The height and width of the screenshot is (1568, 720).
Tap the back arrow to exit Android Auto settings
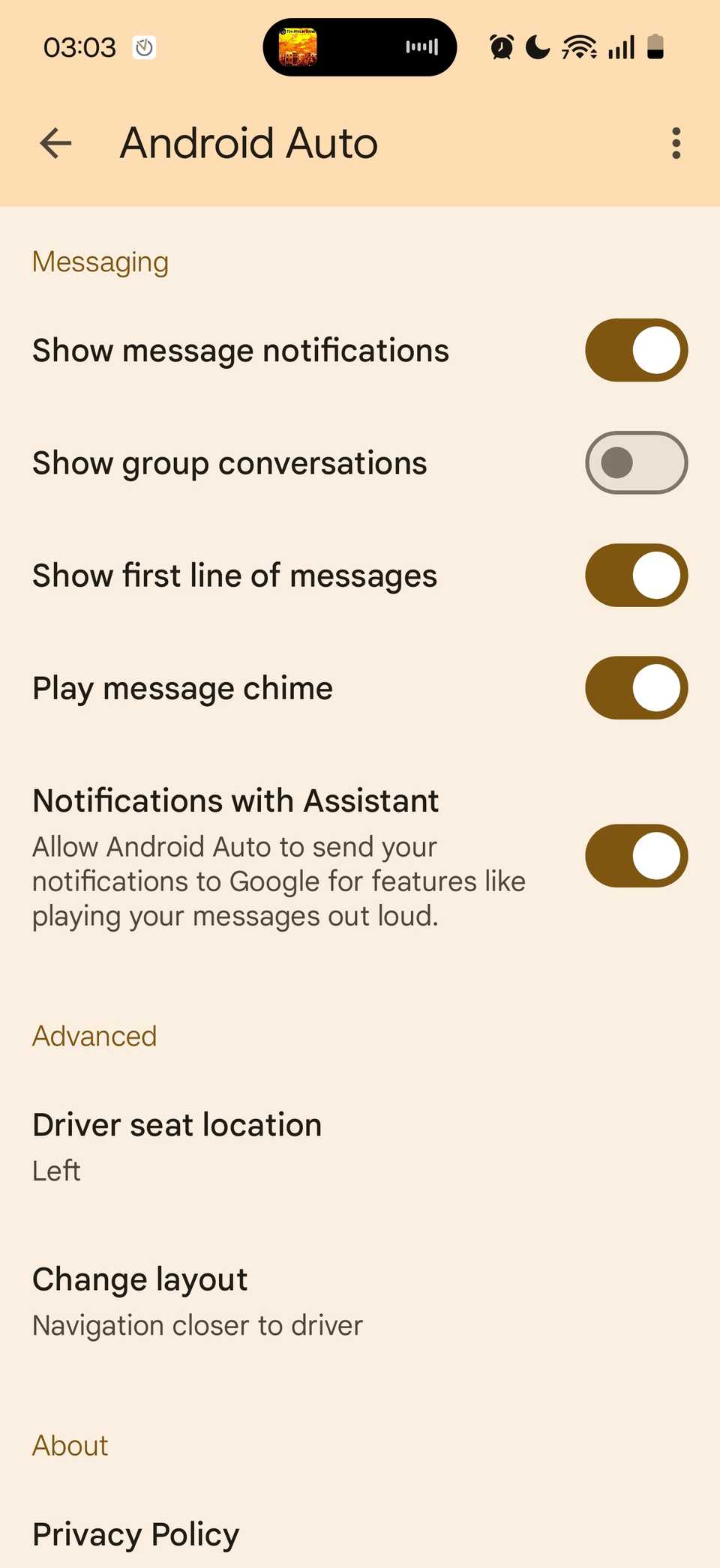[55, 142]
